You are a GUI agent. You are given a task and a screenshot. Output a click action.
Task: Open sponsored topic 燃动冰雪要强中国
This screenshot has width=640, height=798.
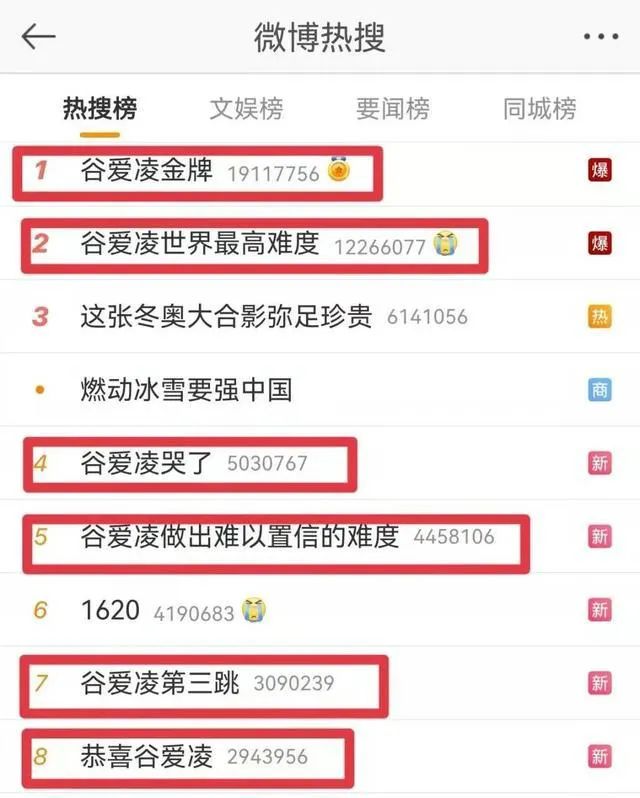[x=186, y=390]
